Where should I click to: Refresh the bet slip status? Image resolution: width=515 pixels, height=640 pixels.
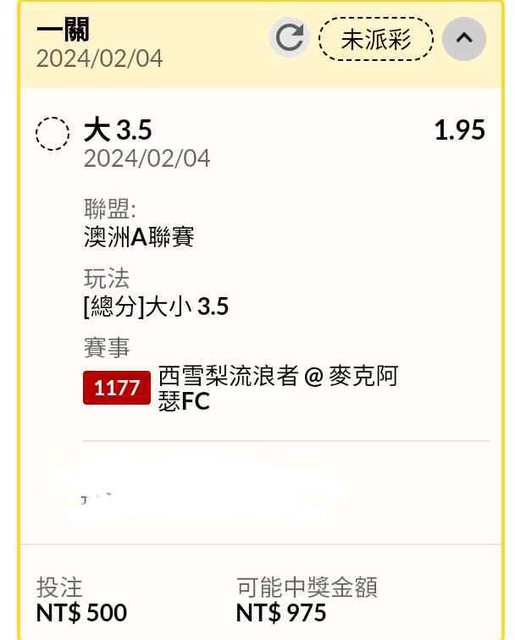point(289,38)
